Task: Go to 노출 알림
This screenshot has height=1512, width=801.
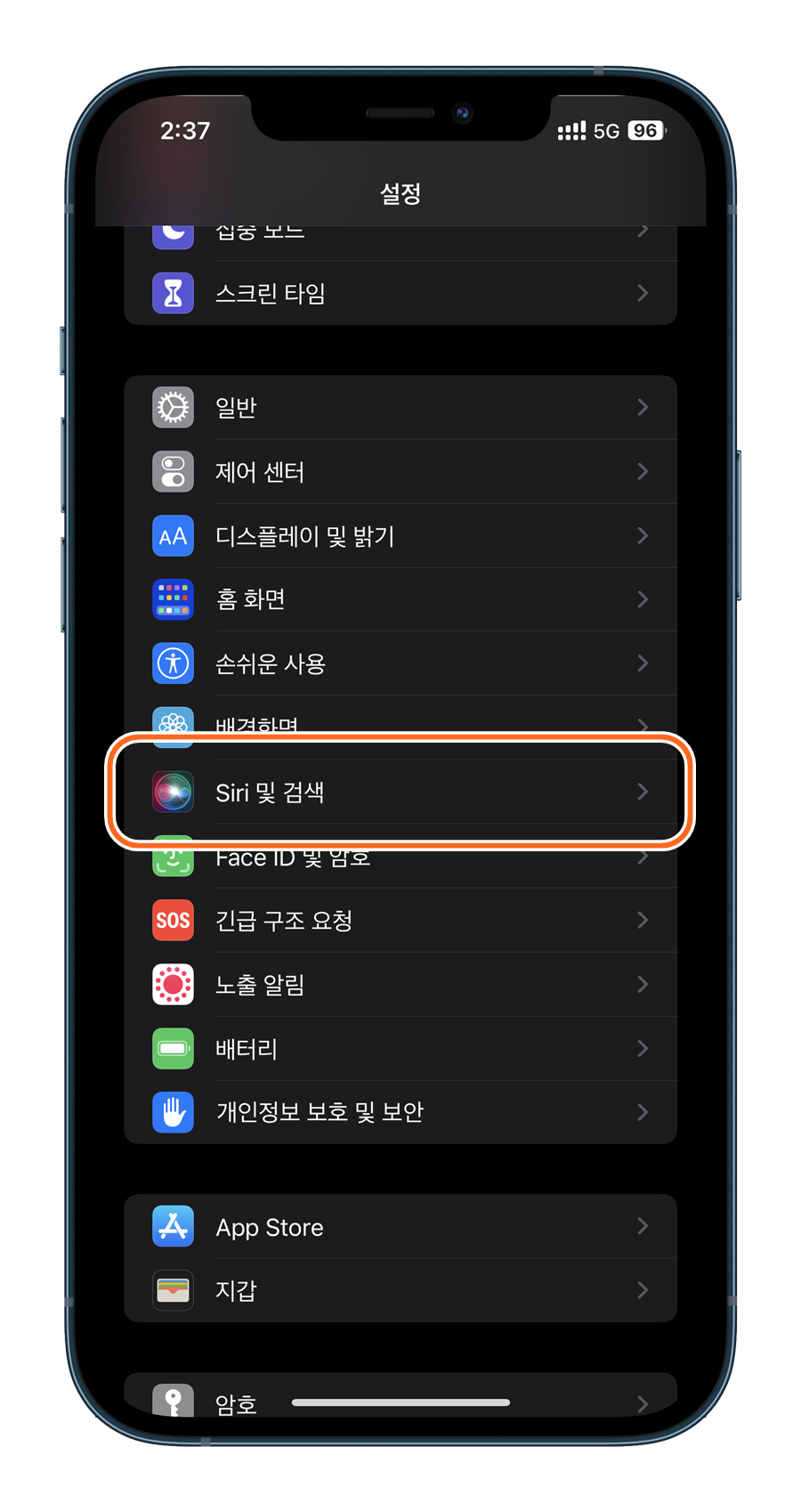Action: click(400, 985)
